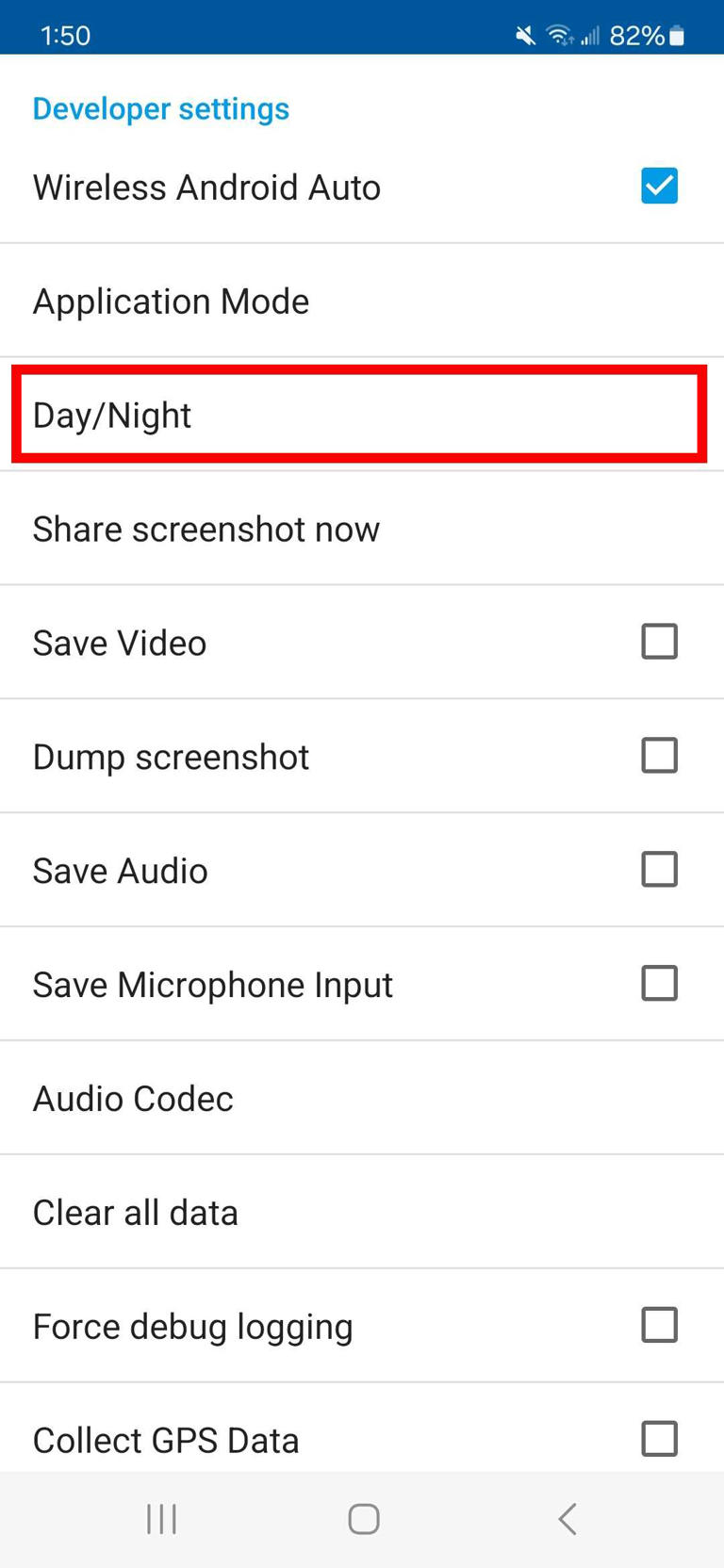Screen dimensions: 724x1568
Task: Tap the Recents button in navigation bar
Action: click(160, 1518)
